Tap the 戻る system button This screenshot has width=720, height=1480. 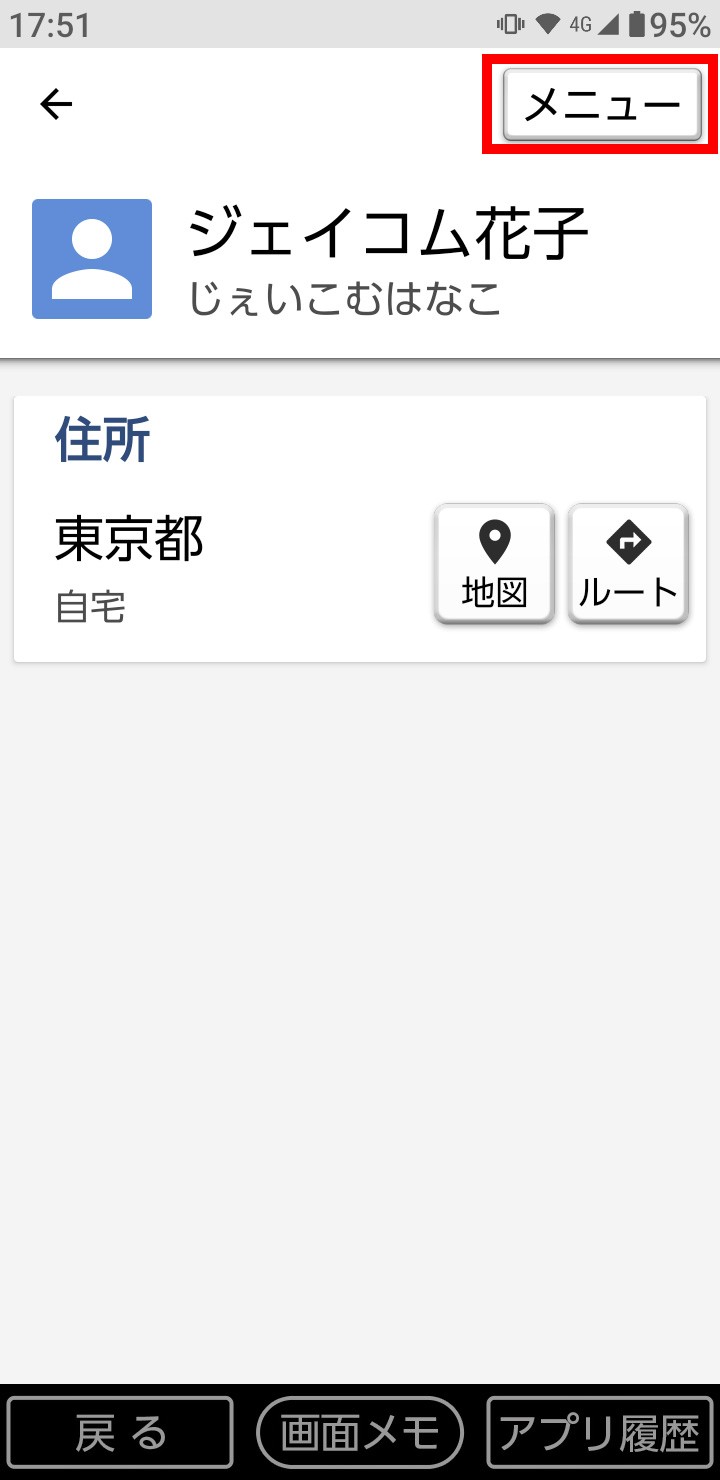pyautogui.click(x=120, y=1433)
